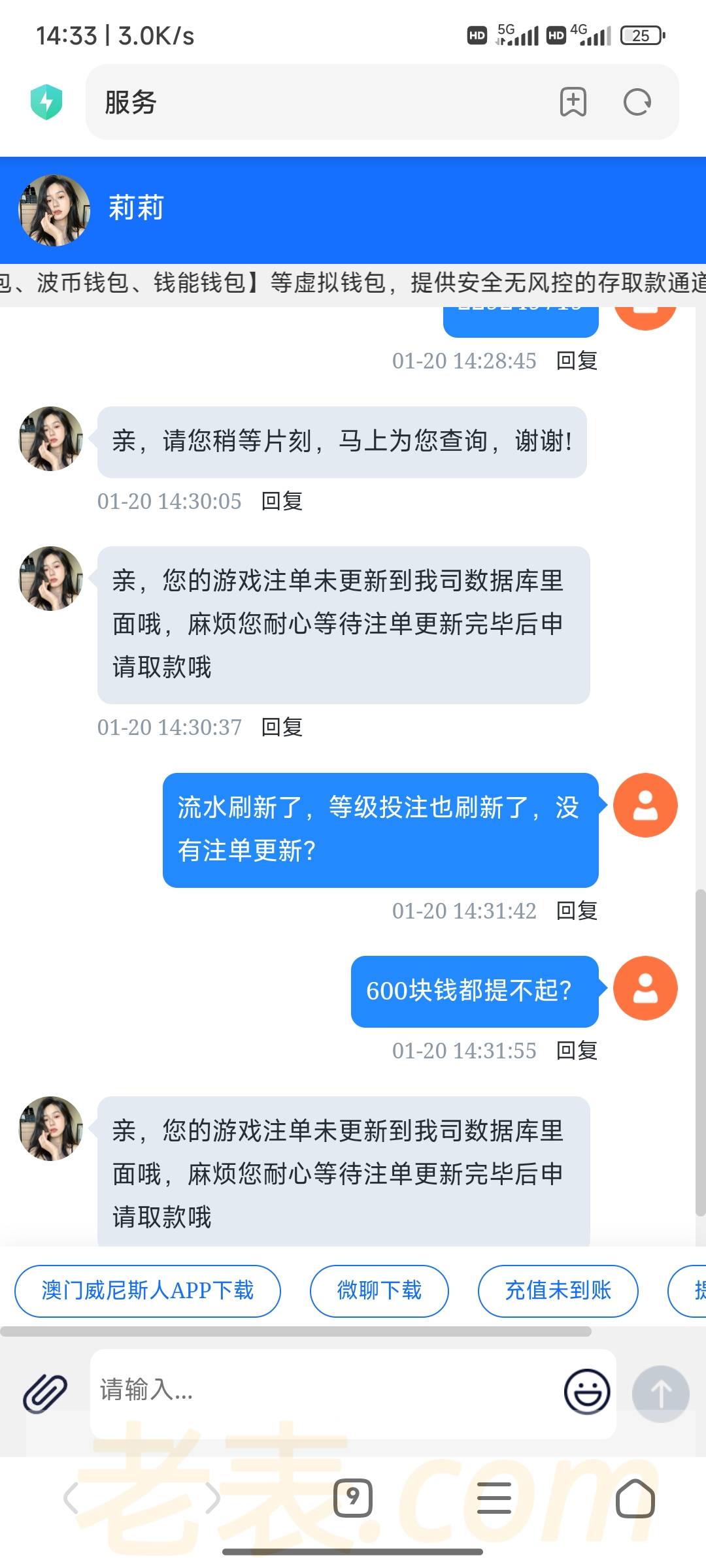
Task: Bookmark this page in the browser
Action: point(573,103)
